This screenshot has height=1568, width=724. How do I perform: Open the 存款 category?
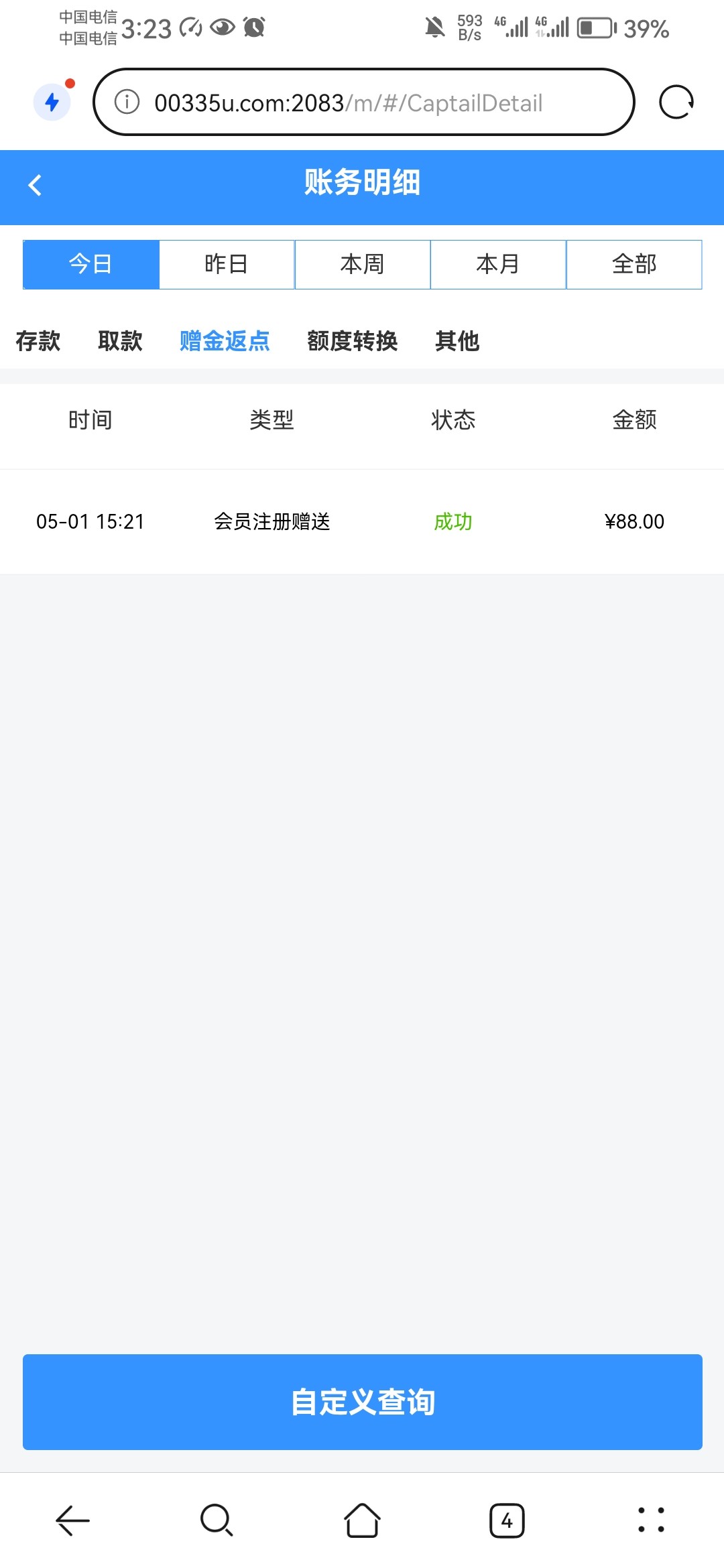[38, 341]
